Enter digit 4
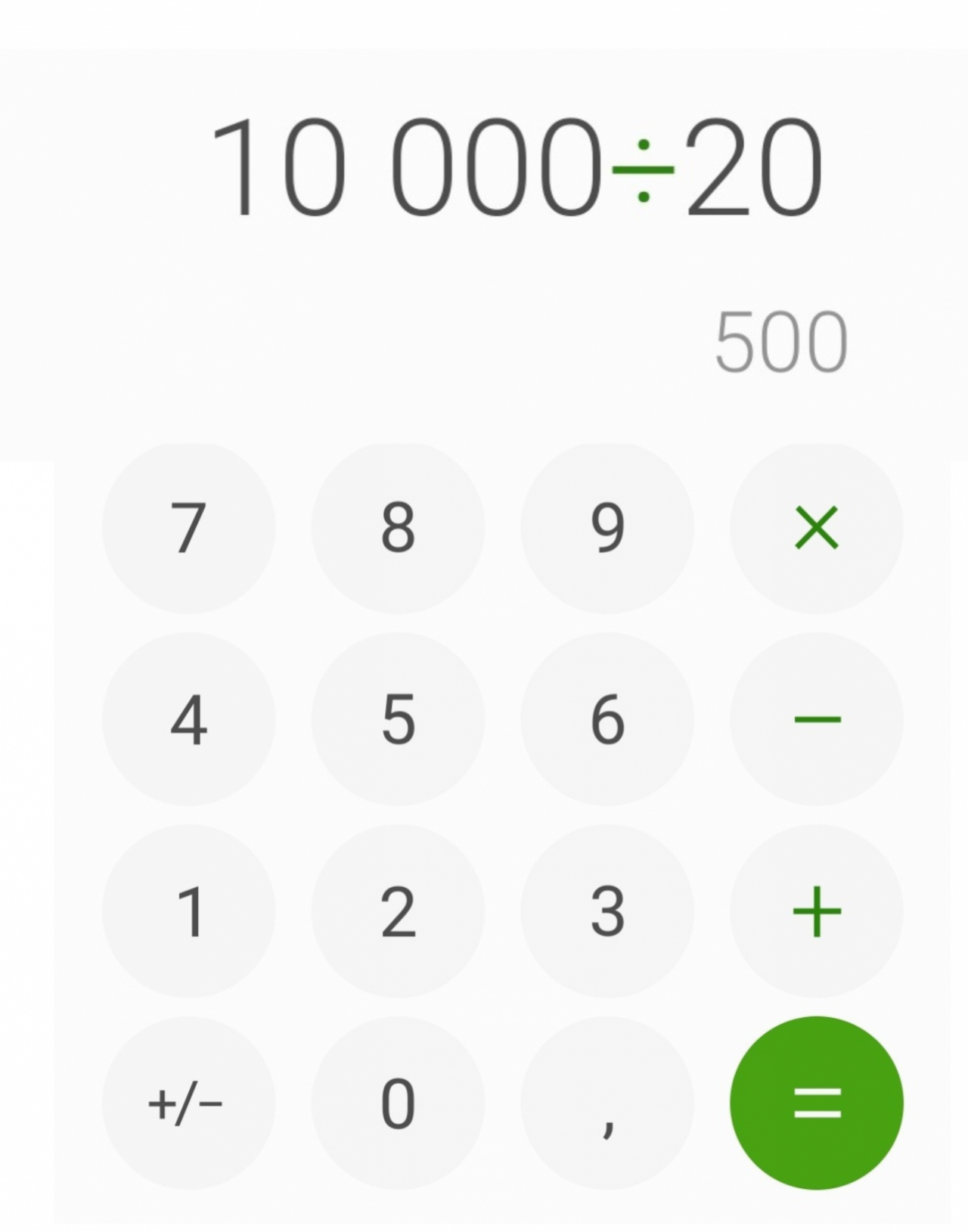Viewport: 968px width, 1232px height. (x=188, y=719)
